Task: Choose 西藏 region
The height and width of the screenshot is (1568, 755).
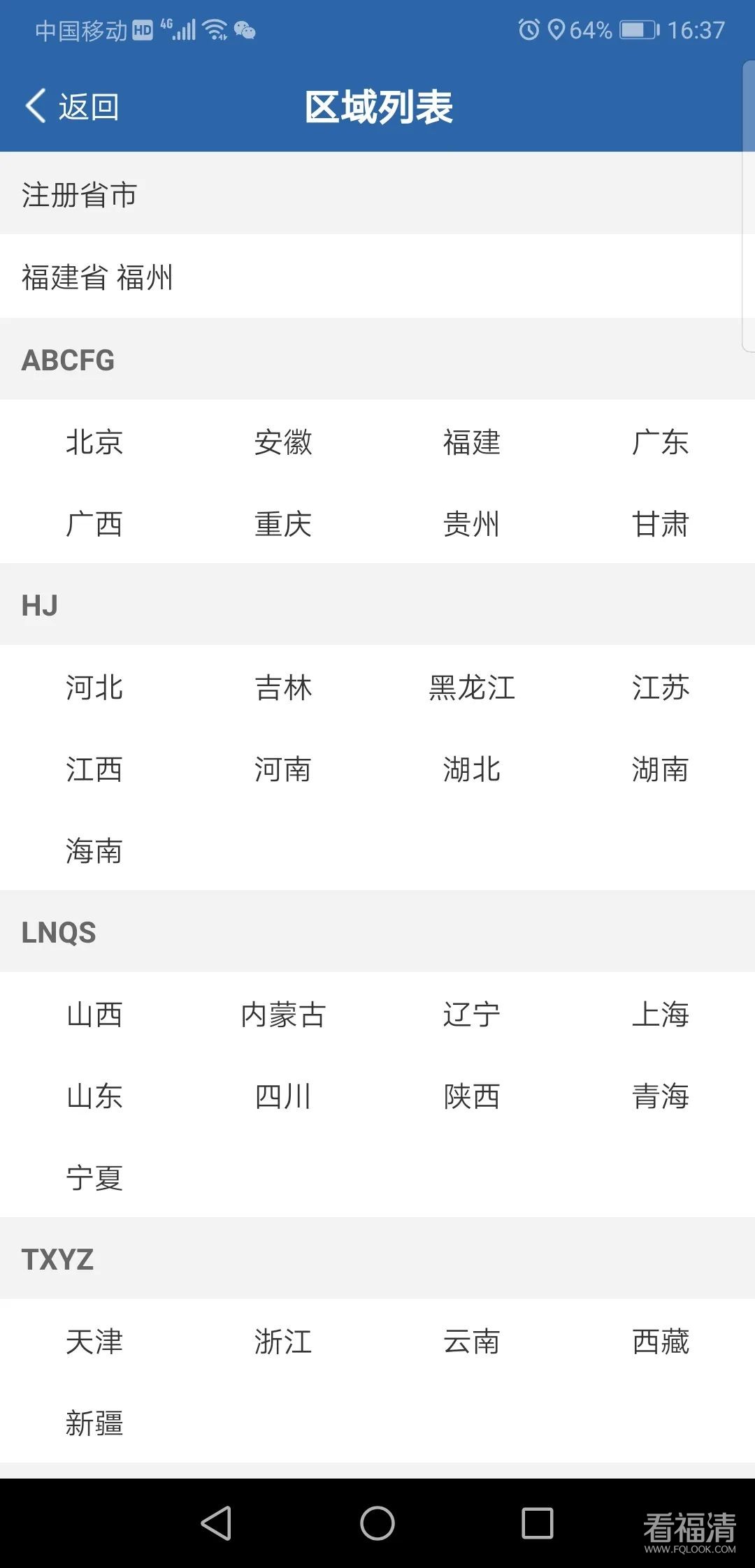Action: click(x=661, y=1342)
